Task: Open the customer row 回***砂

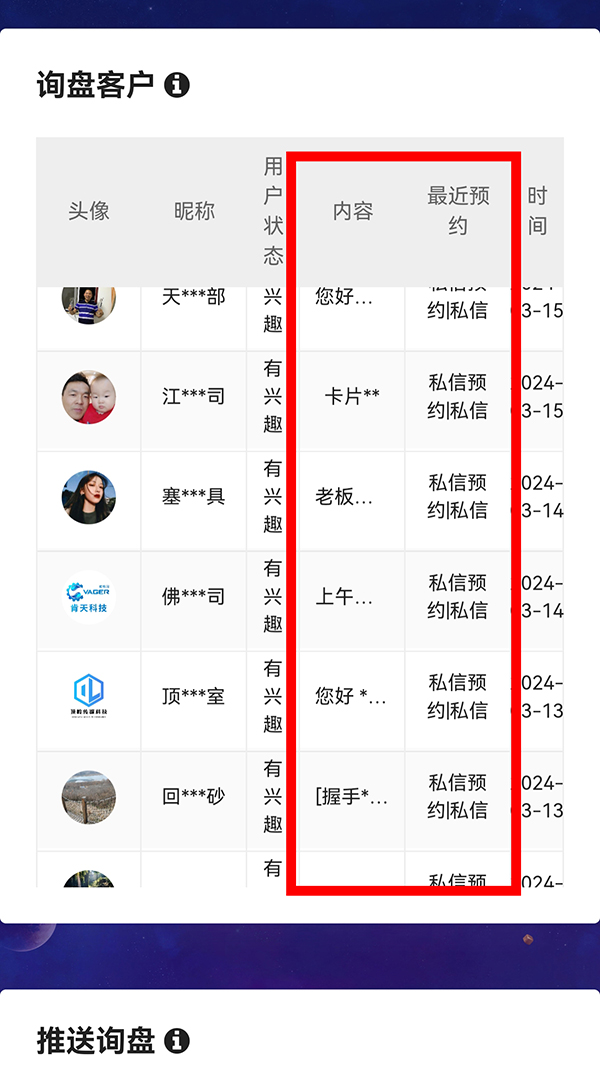Action: pyautogui.click(x=193, y=797)
